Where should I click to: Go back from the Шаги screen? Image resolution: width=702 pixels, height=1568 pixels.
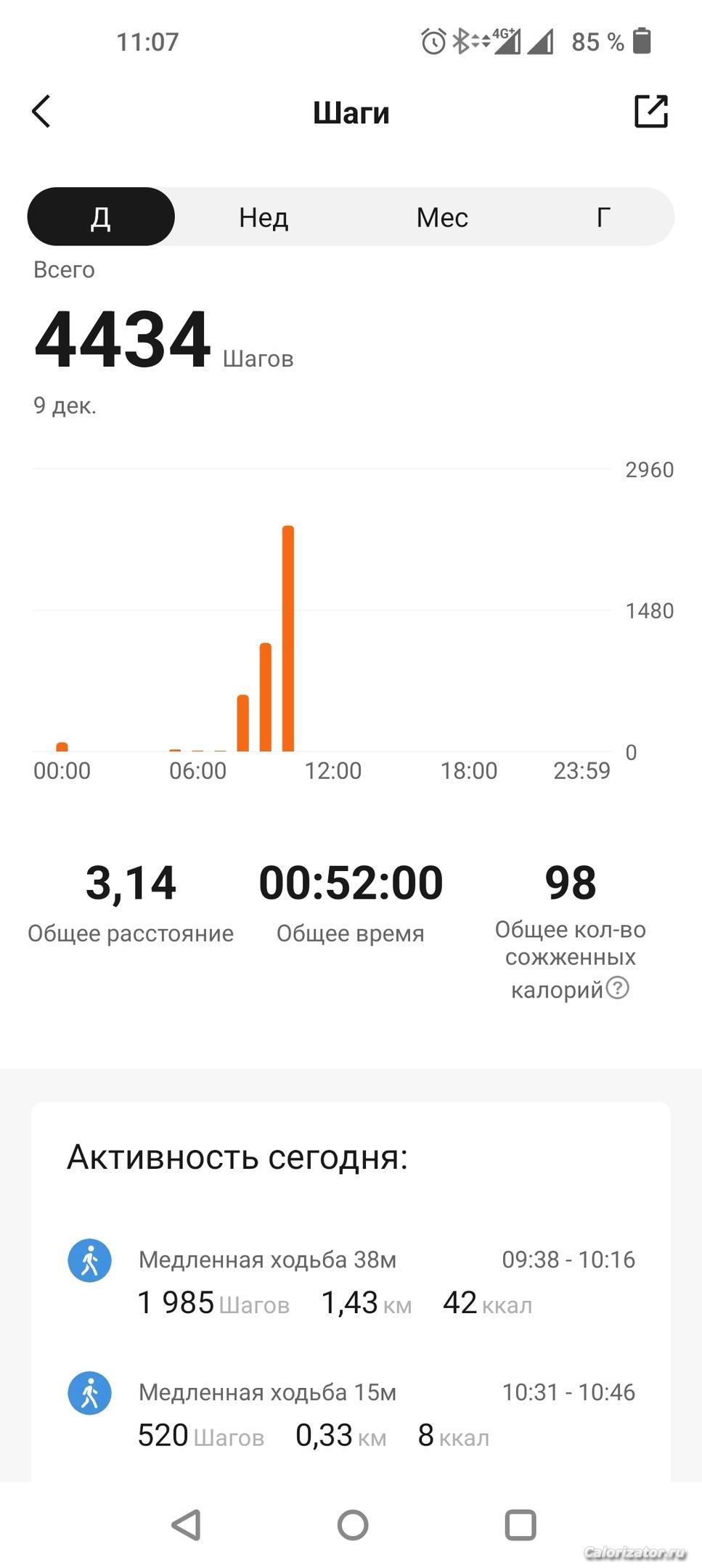pos(41,112)
